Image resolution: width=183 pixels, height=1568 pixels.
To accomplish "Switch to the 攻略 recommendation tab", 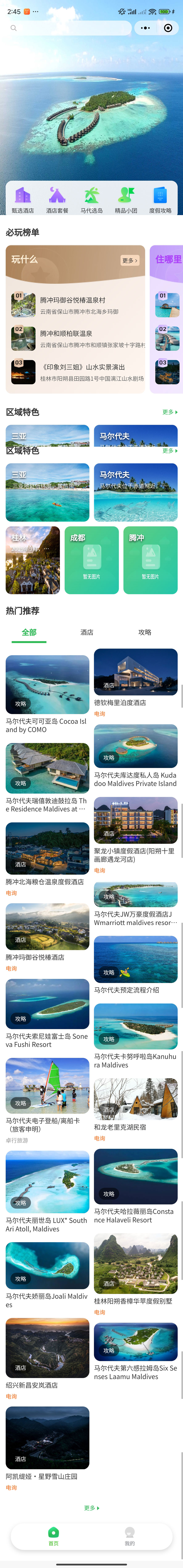I will click(x=145, y=632).
